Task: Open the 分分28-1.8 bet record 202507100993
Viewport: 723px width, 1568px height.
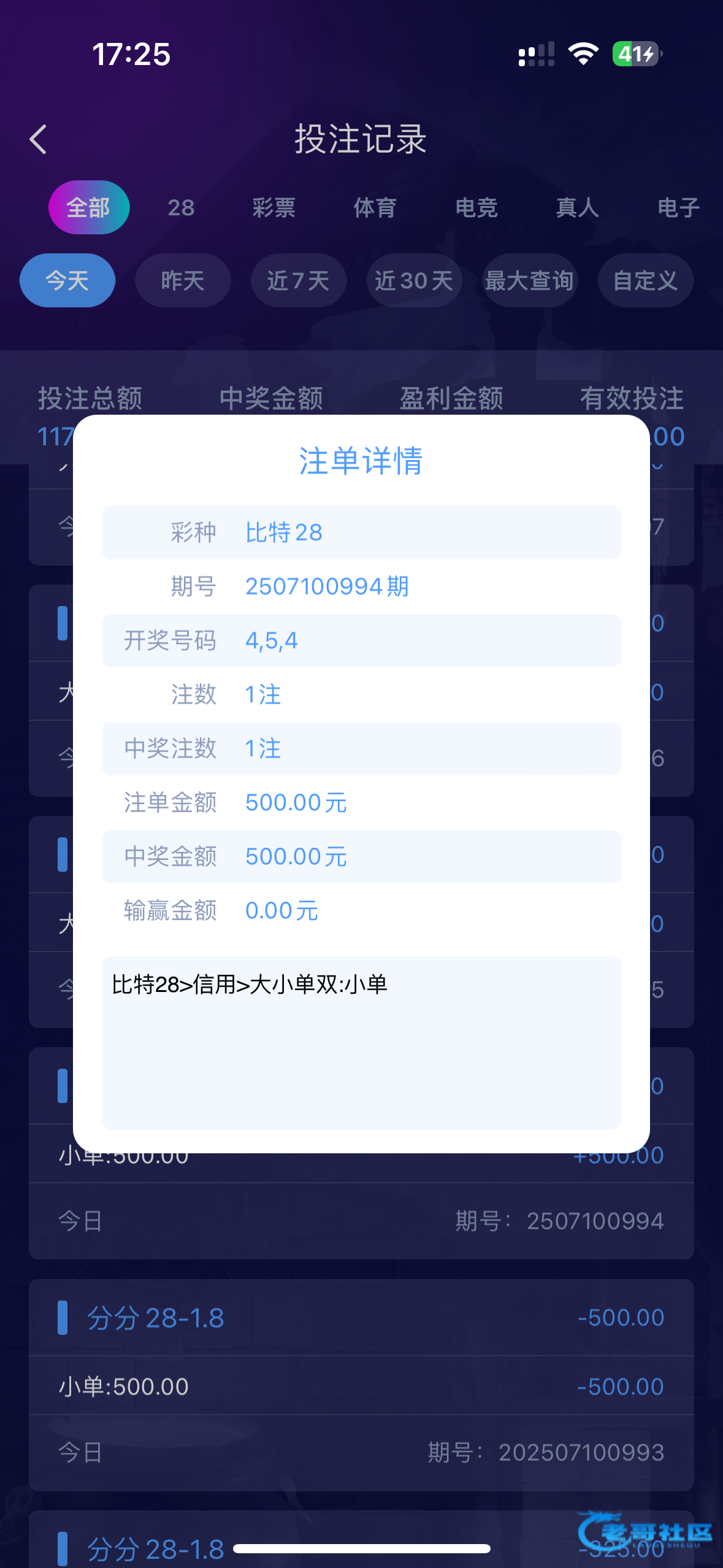Action: 361,1385
